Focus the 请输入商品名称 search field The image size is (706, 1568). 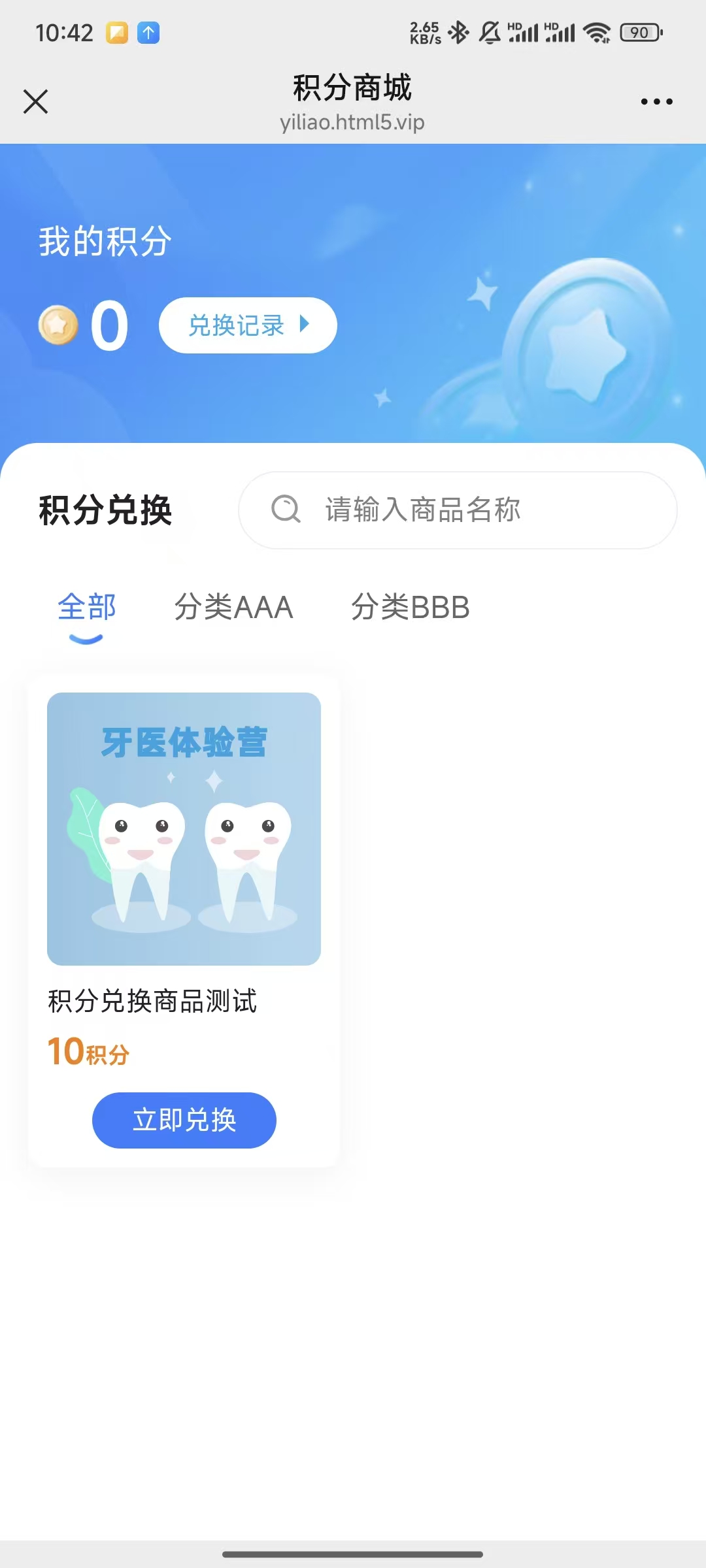click(458, 510)
